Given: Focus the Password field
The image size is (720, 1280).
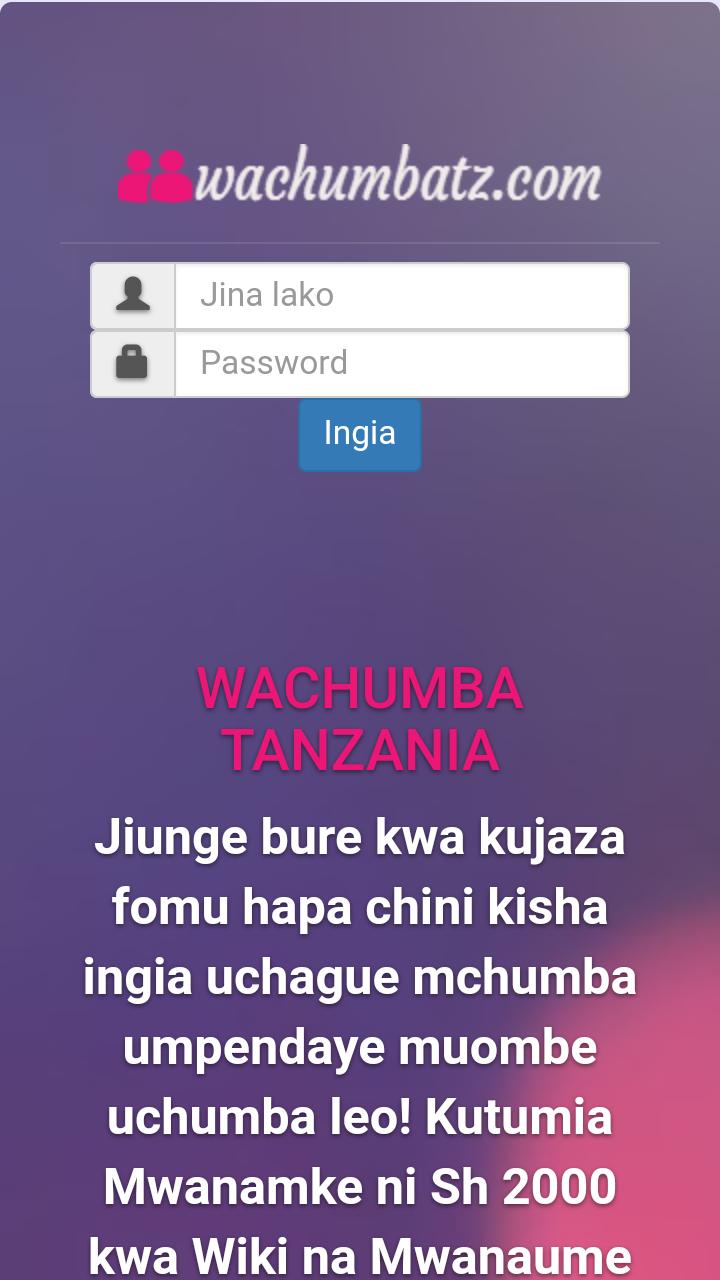Looking at the screenshot, I should pyautogui.click(x=401, y=364).
